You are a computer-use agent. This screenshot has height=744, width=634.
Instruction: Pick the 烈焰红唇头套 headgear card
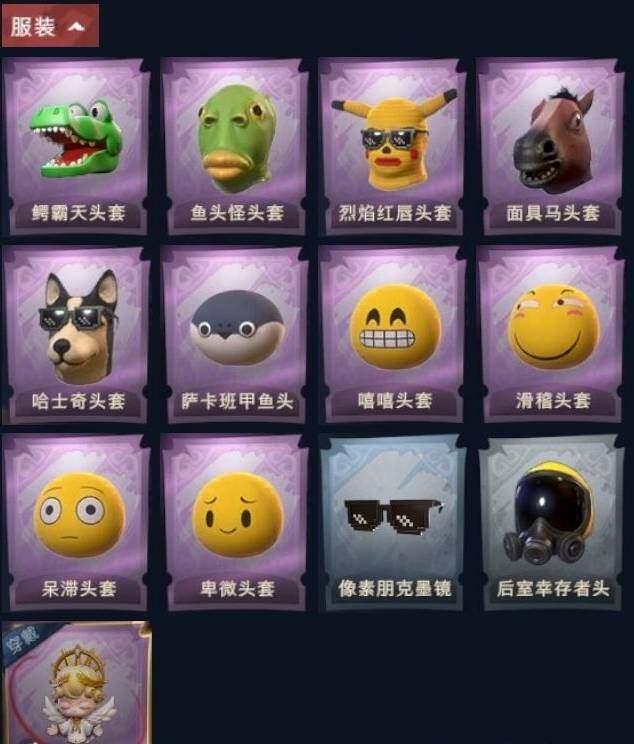[393, 146]
